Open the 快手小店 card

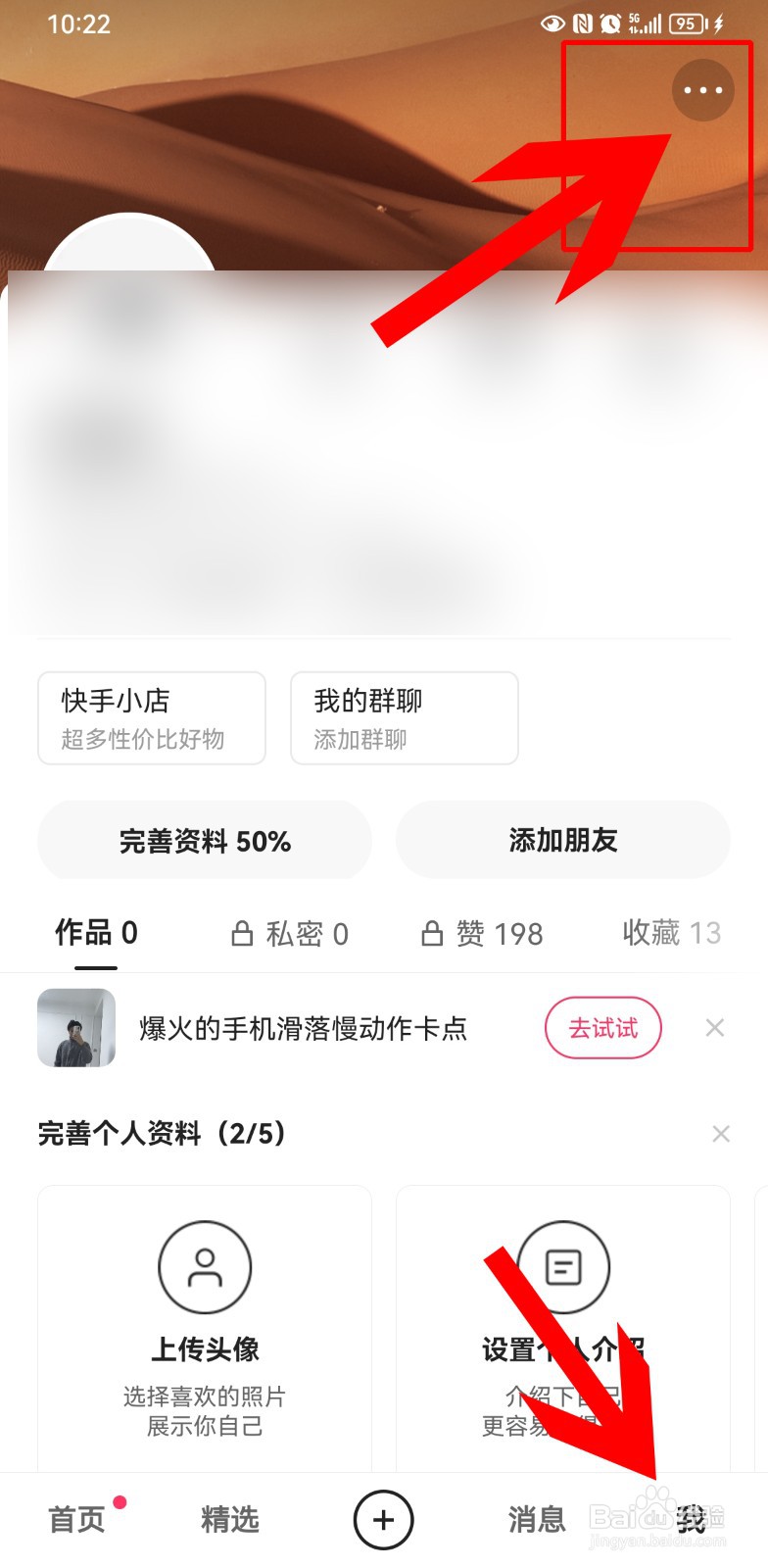pyautogui.click(x=151, y=717)
